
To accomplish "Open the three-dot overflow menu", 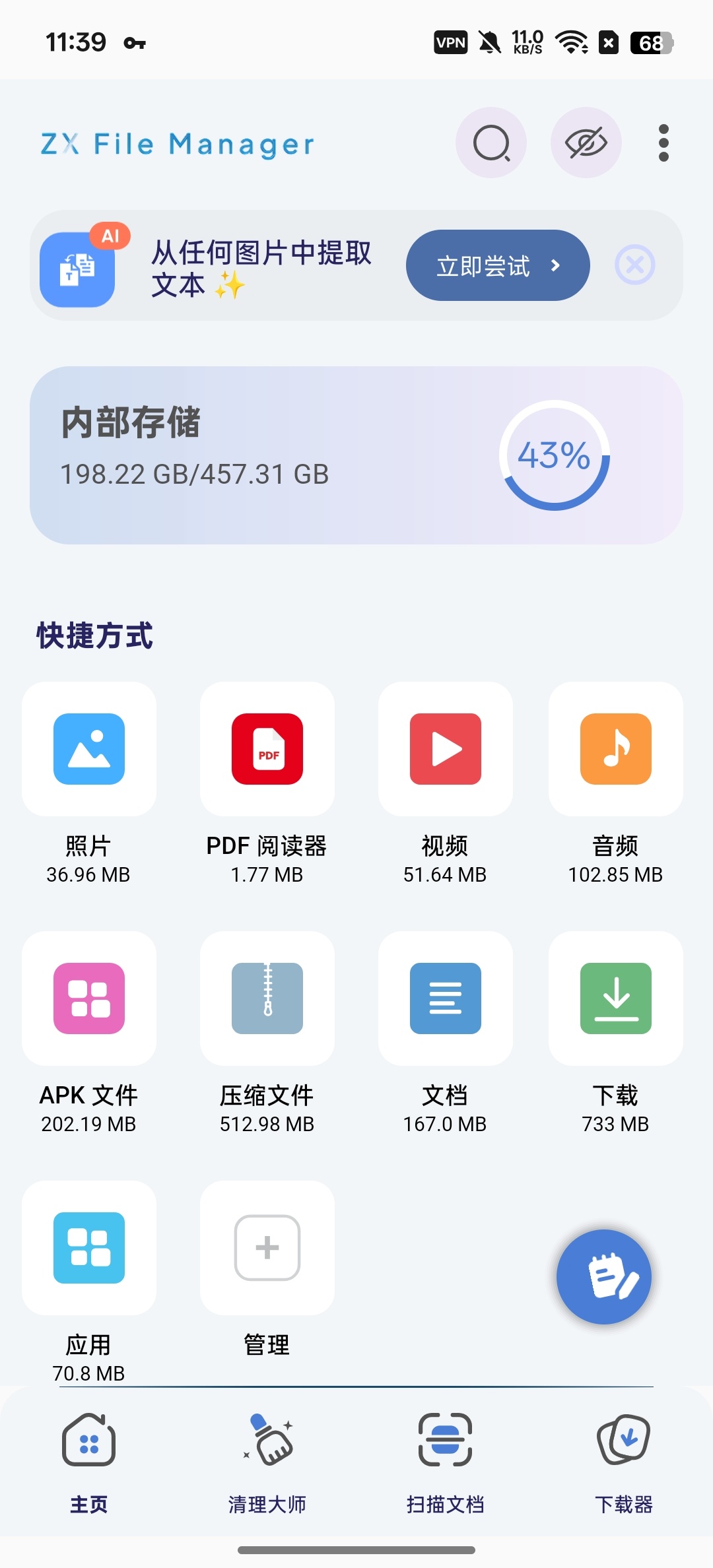I will pos(663,143).
